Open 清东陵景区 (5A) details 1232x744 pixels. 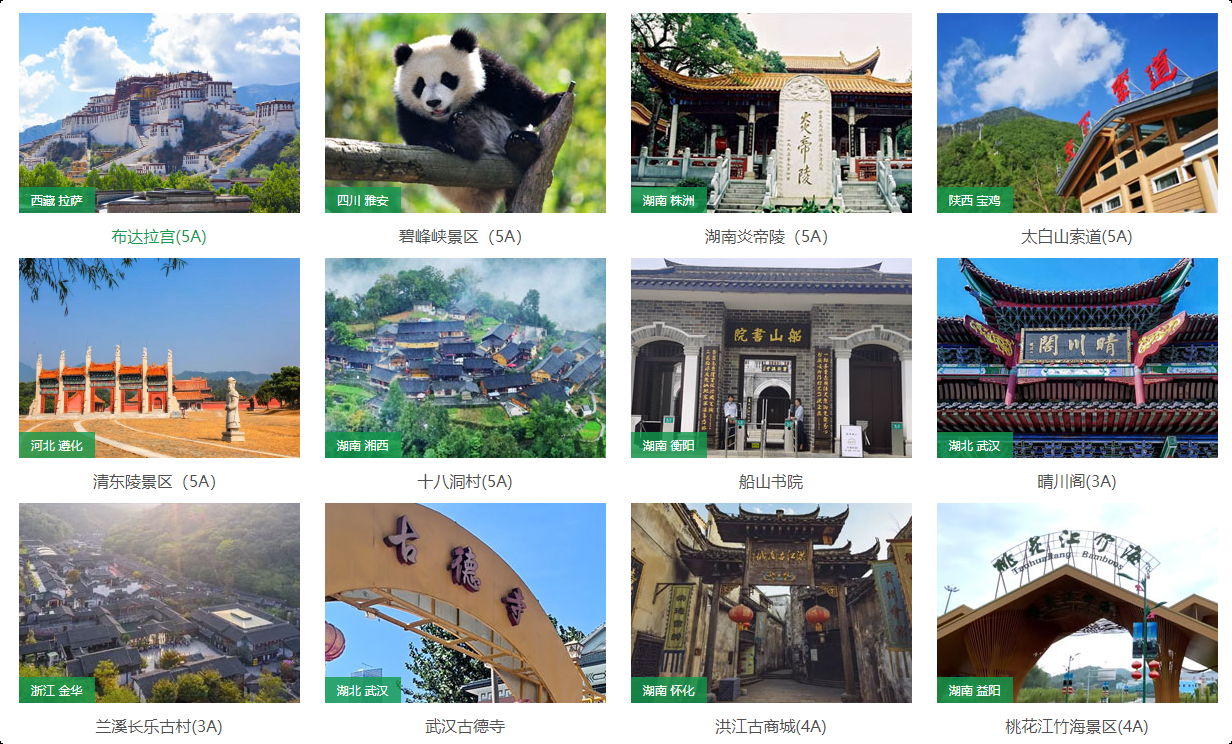coord(159,358)
